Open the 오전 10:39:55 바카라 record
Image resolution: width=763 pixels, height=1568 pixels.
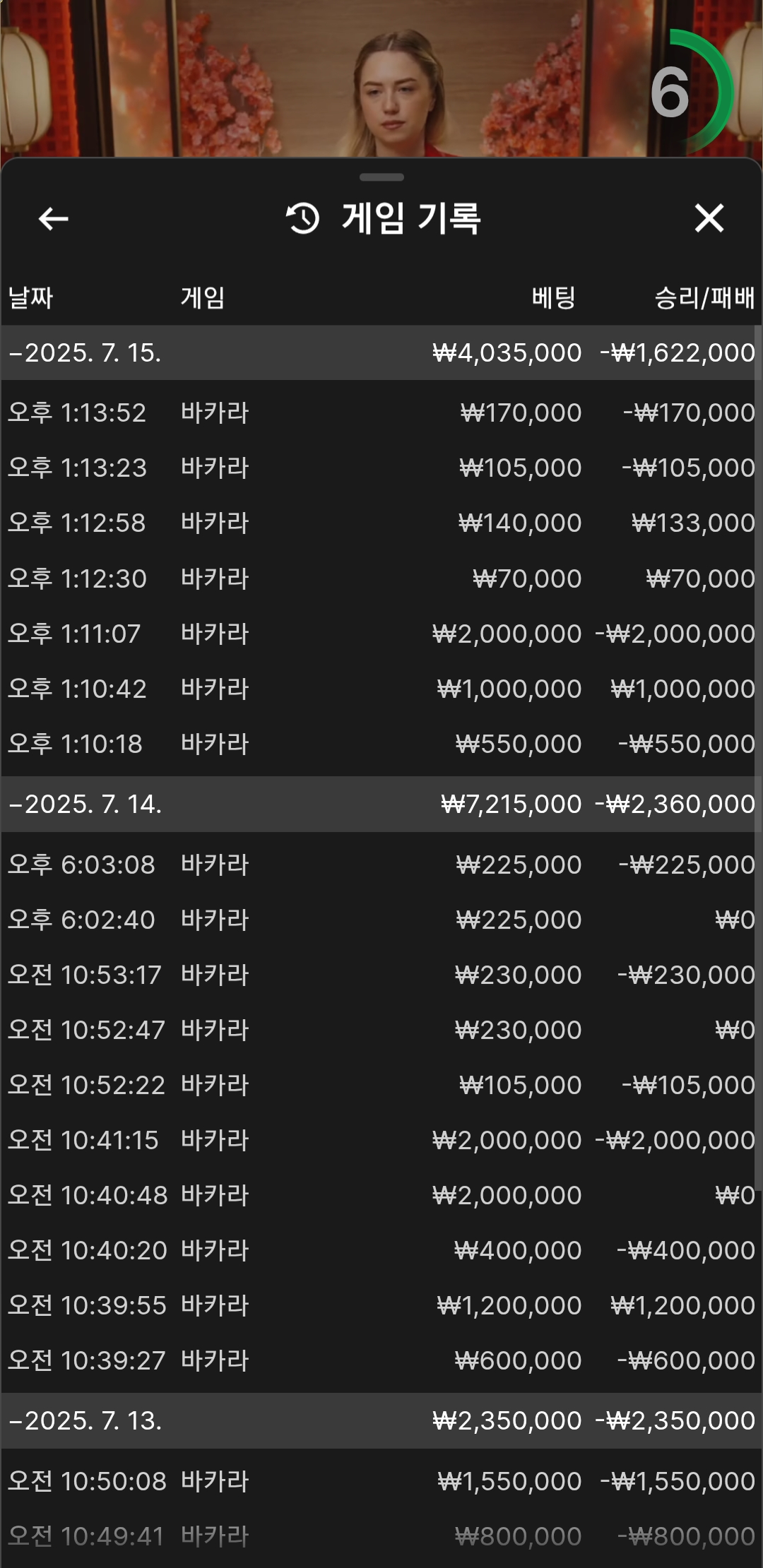[381, 1305]
